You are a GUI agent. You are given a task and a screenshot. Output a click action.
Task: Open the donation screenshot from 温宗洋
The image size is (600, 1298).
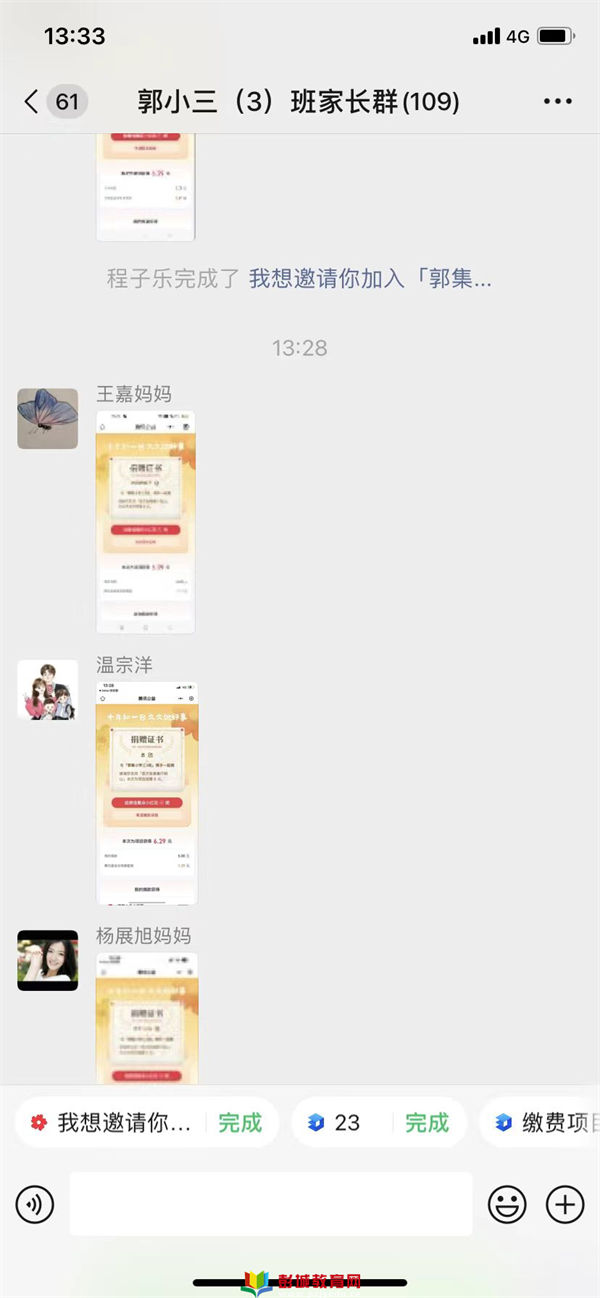[146, 793]
